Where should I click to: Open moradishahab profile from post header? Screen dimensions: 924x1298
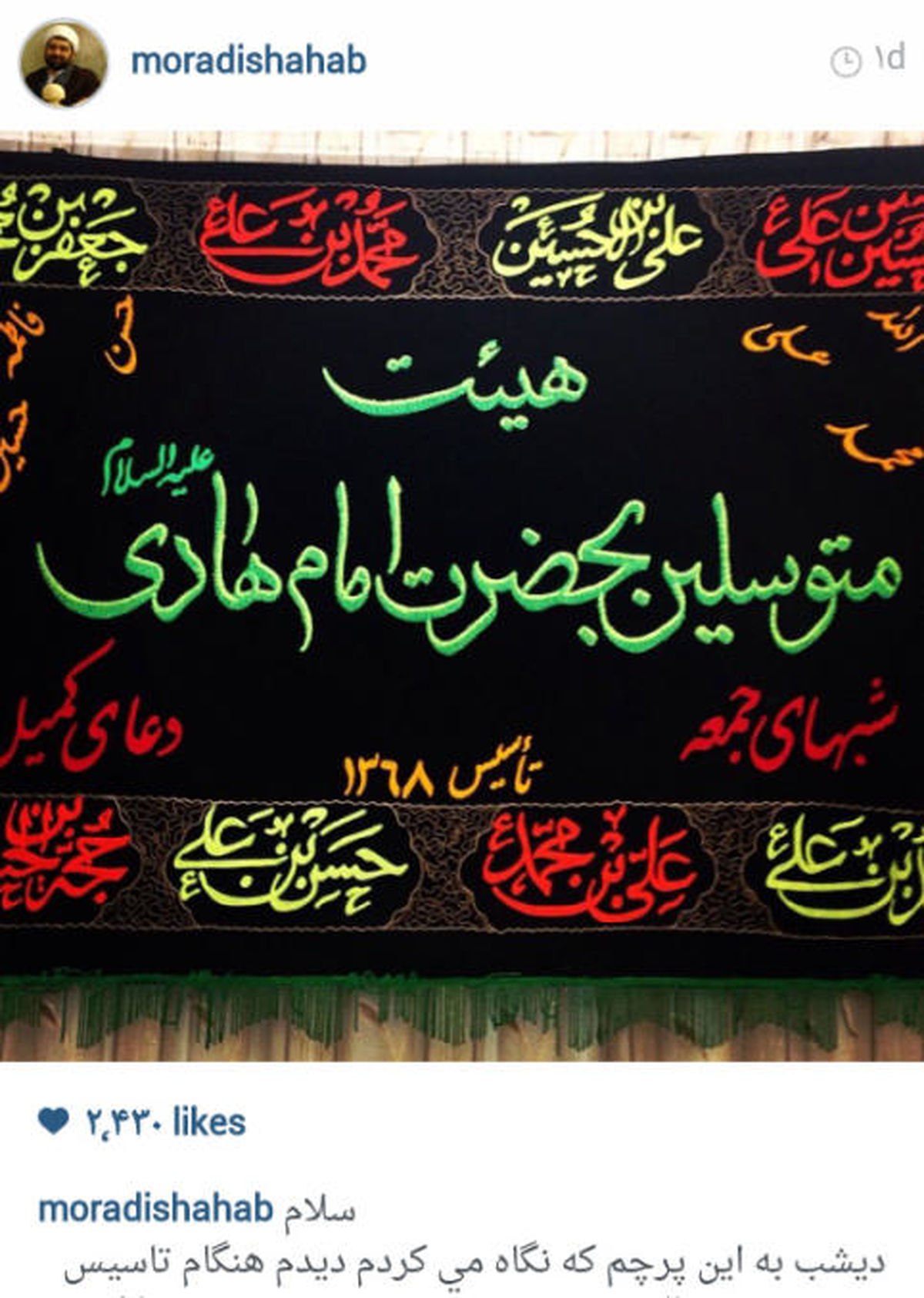coord(248,62)
